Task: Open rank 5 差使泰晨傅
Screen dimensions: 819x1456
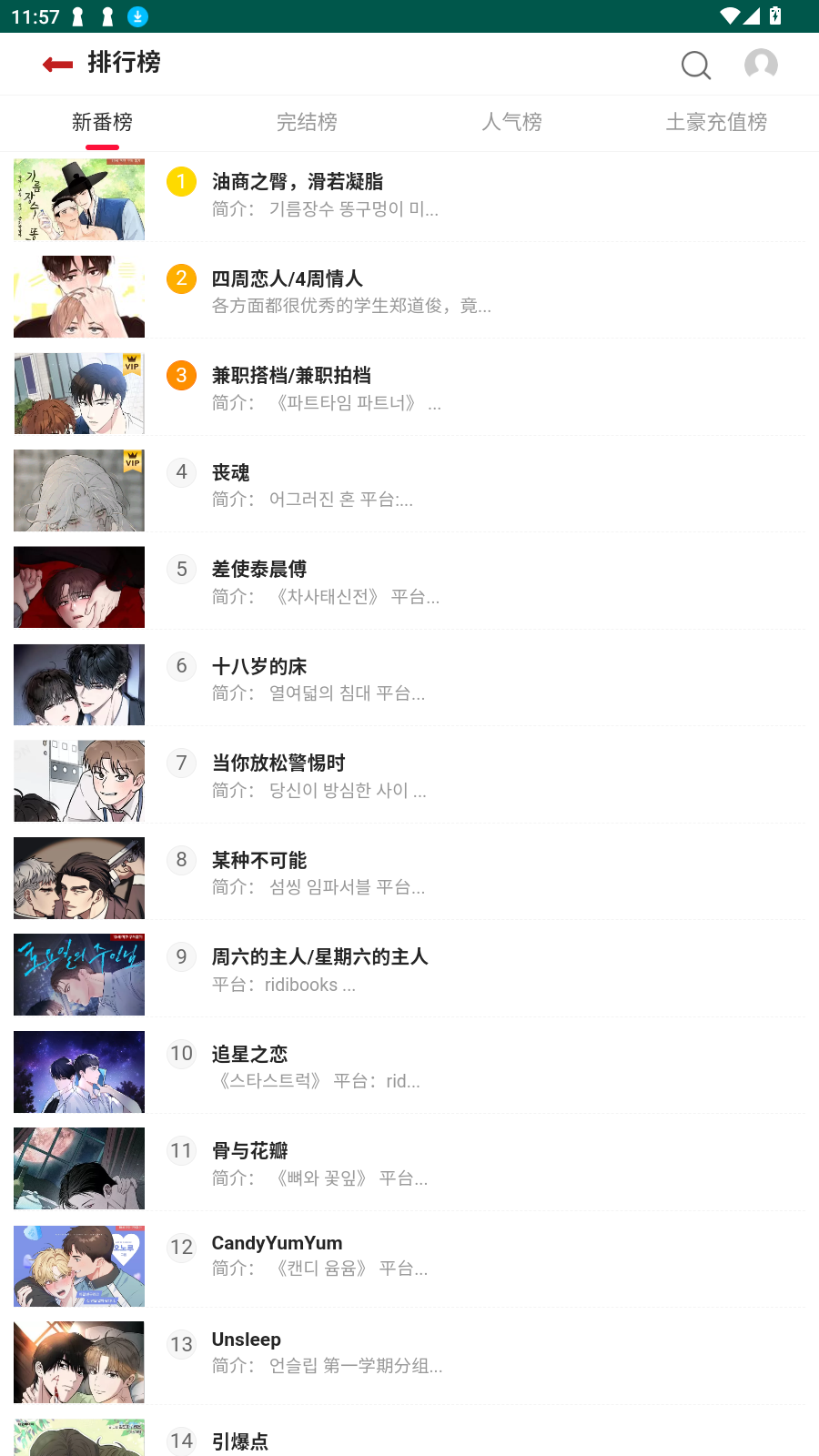Action: [259, 570]
